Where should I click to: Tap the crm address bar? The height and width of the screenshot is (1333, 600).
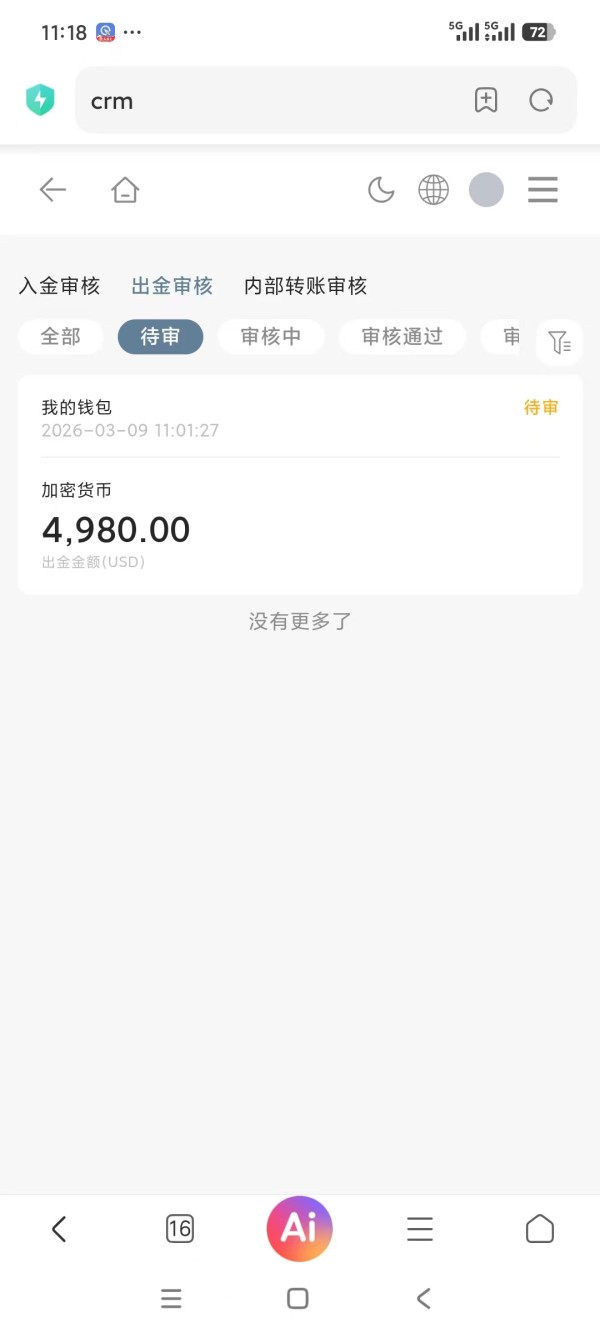(x=270, y=101)
